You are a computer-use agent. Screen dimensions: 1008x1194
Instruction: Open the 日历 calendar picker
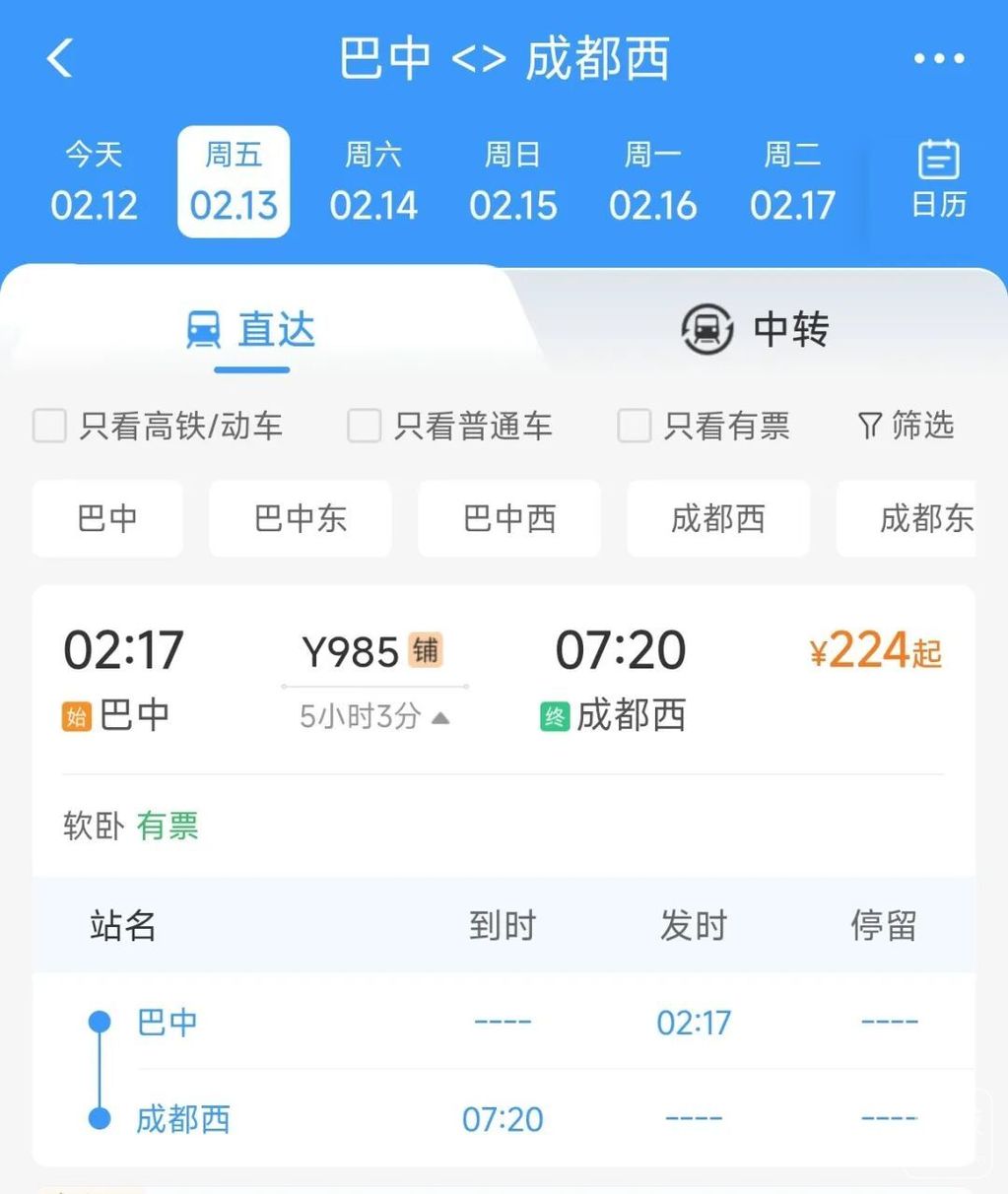[x=938, y=179]
